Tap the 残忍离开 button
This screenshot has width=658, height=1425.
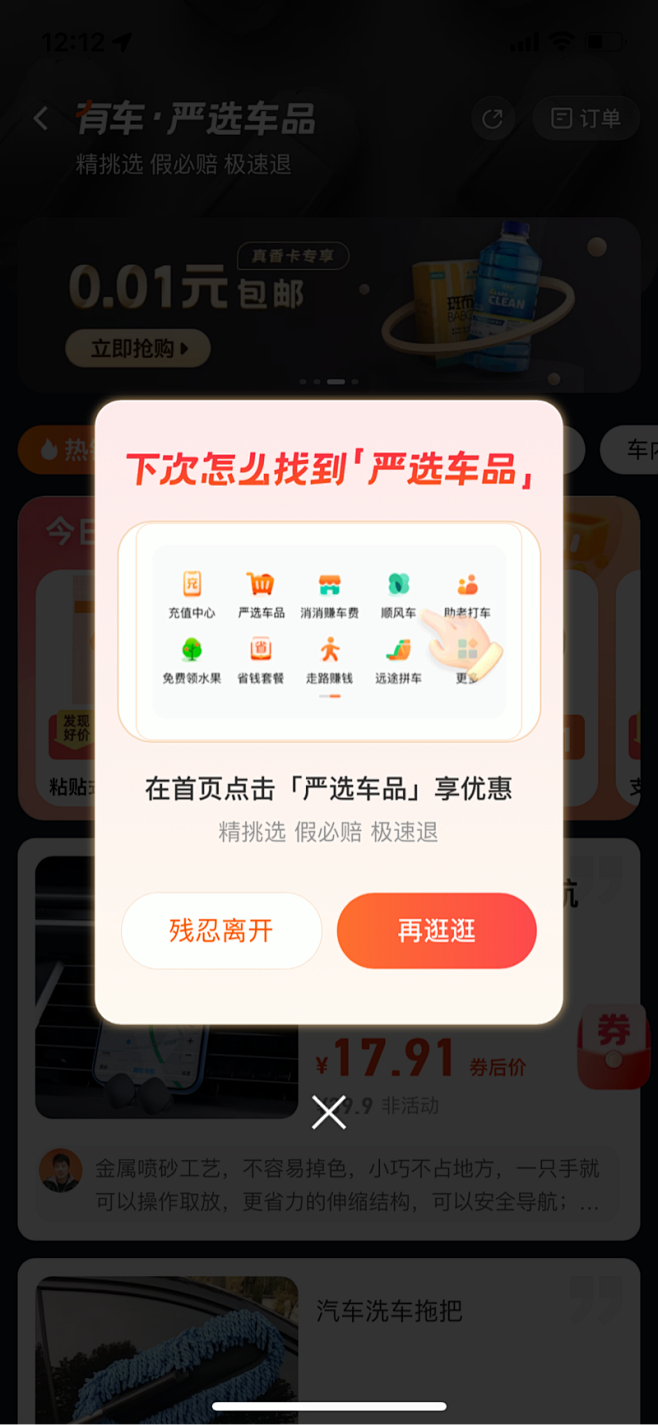(221, 931)
